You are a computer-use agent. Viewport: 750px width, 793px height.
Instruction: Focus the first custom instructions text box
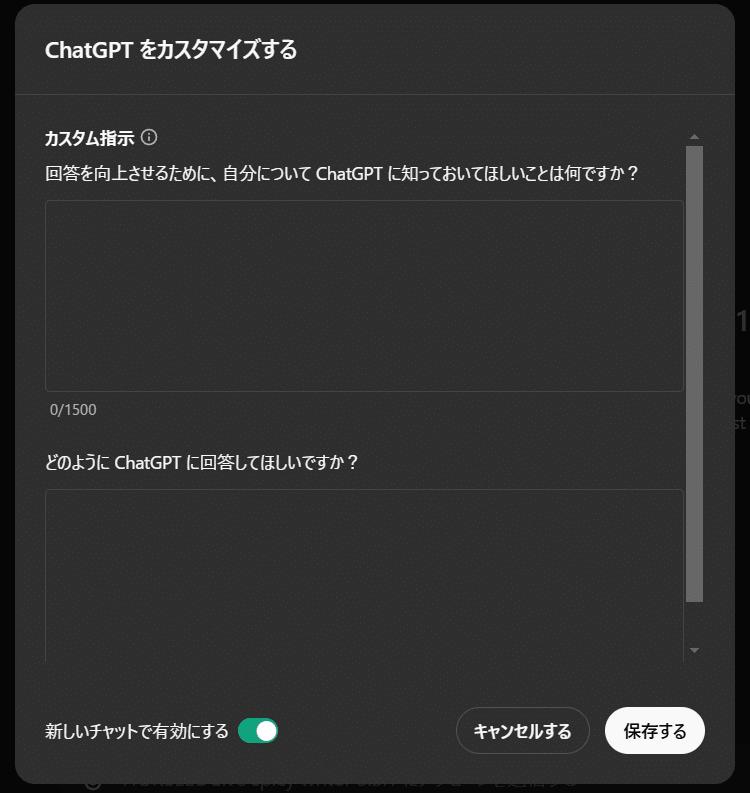364,295
